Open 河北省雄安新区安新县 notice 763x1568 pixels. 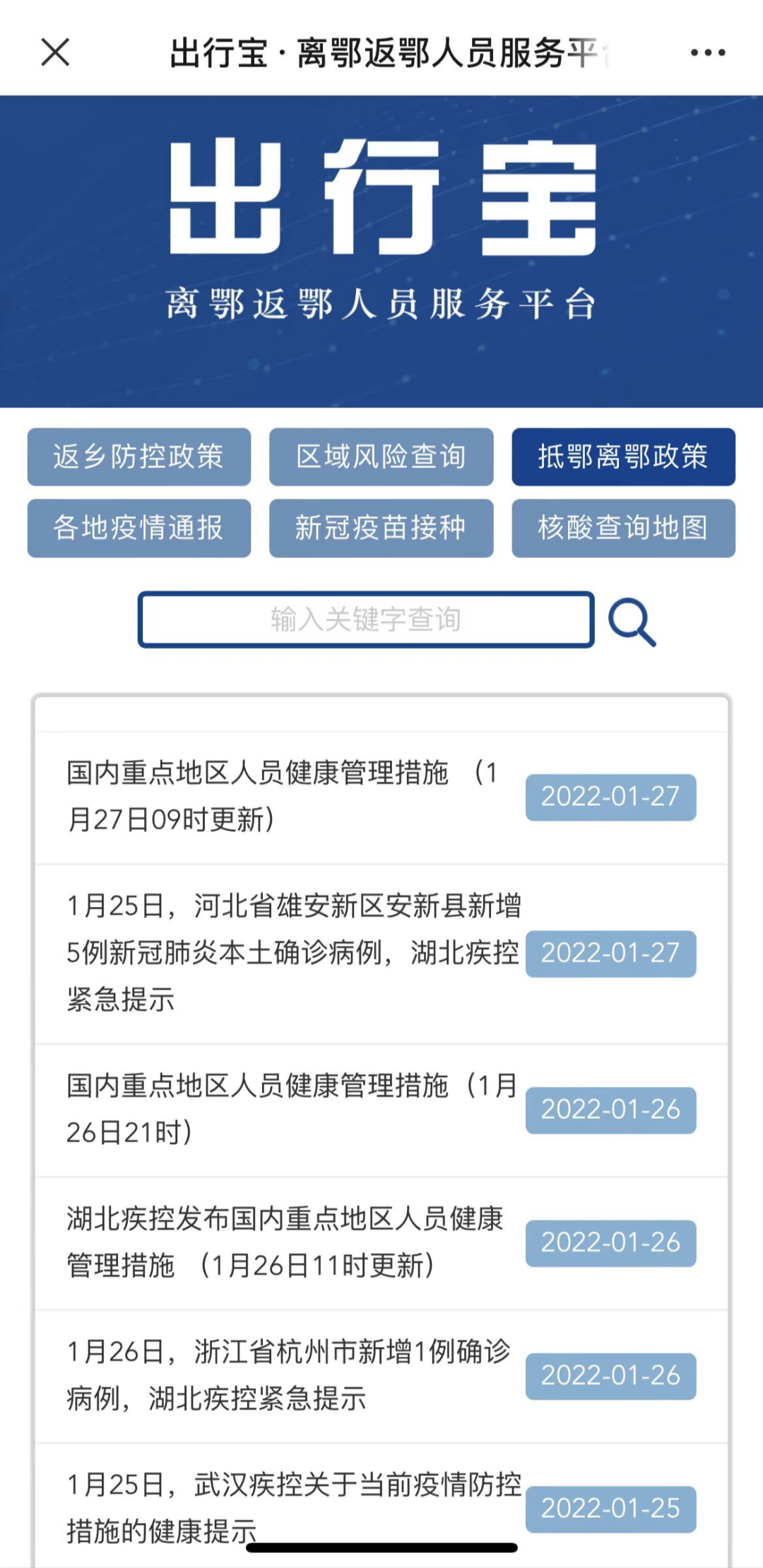tap(293, 952)
